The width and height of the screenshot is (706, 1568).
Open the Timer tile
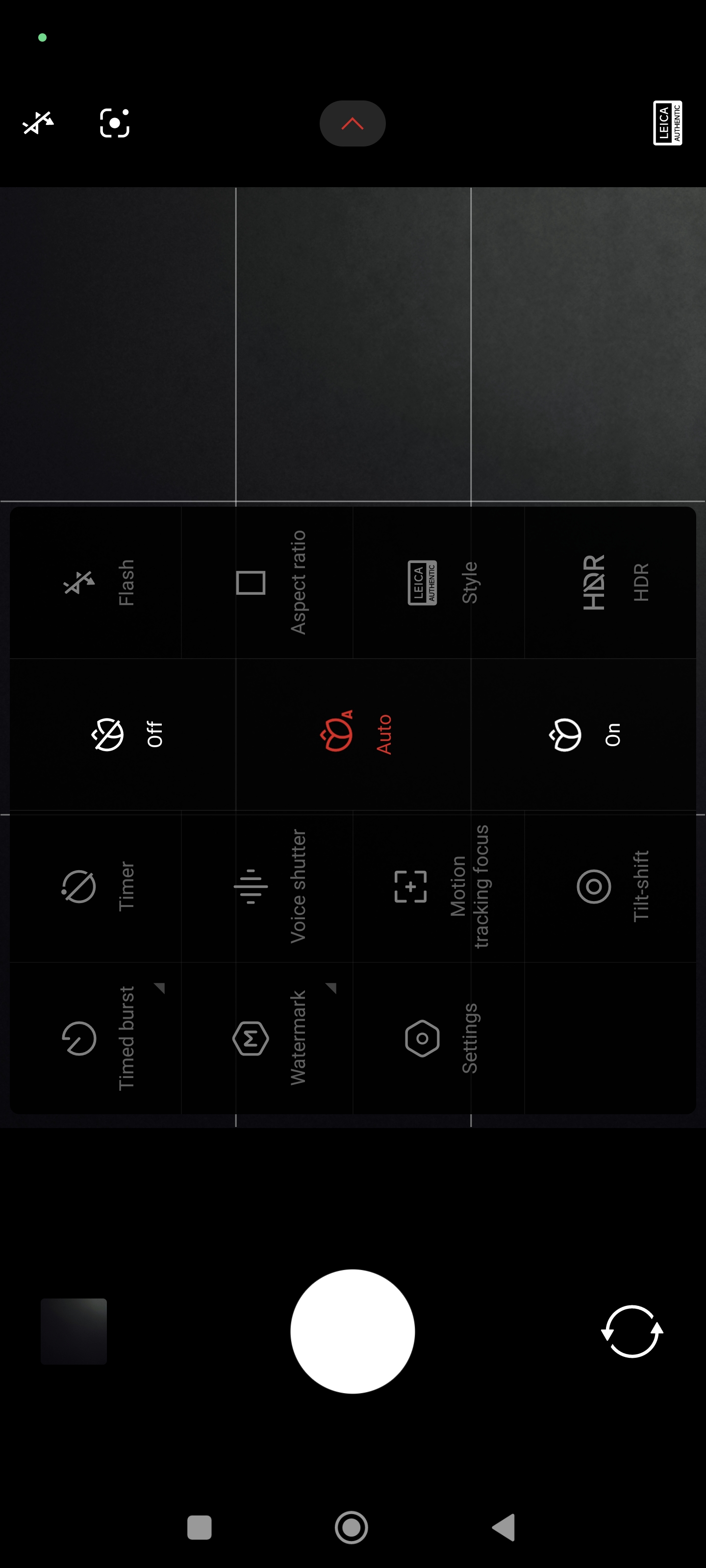click(96, 886)
